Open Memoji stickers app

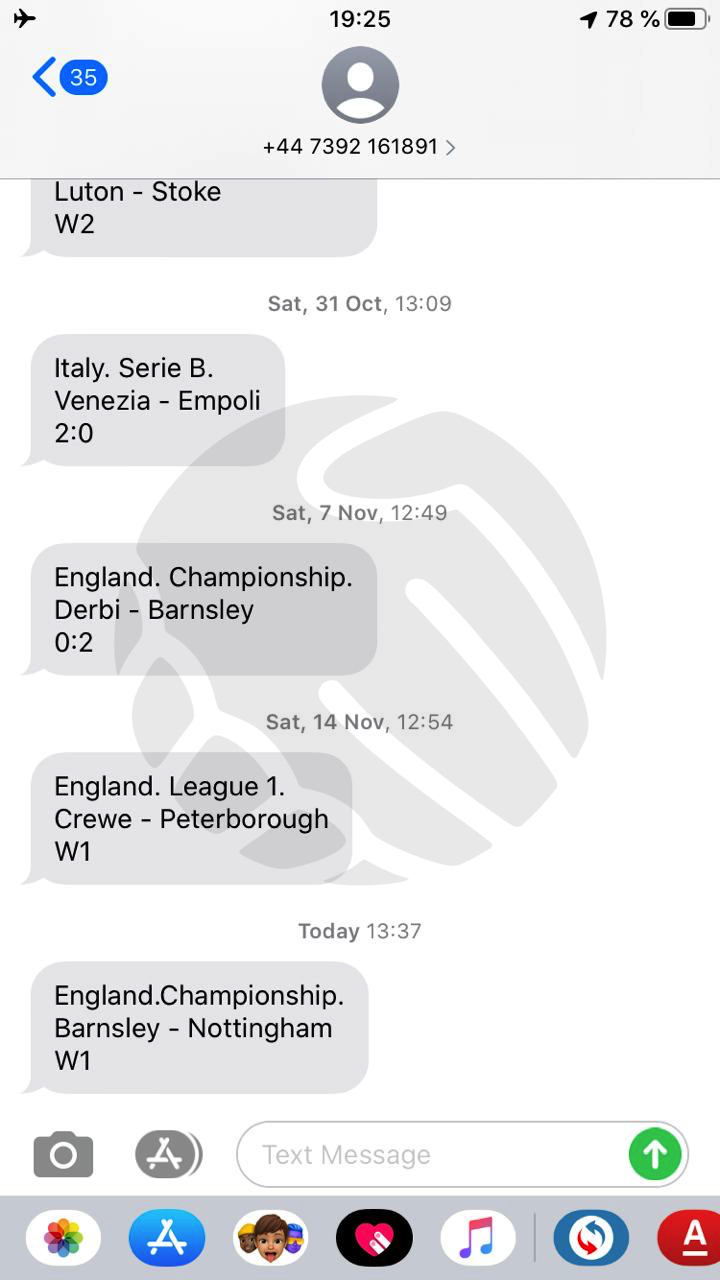(271, 1238)
